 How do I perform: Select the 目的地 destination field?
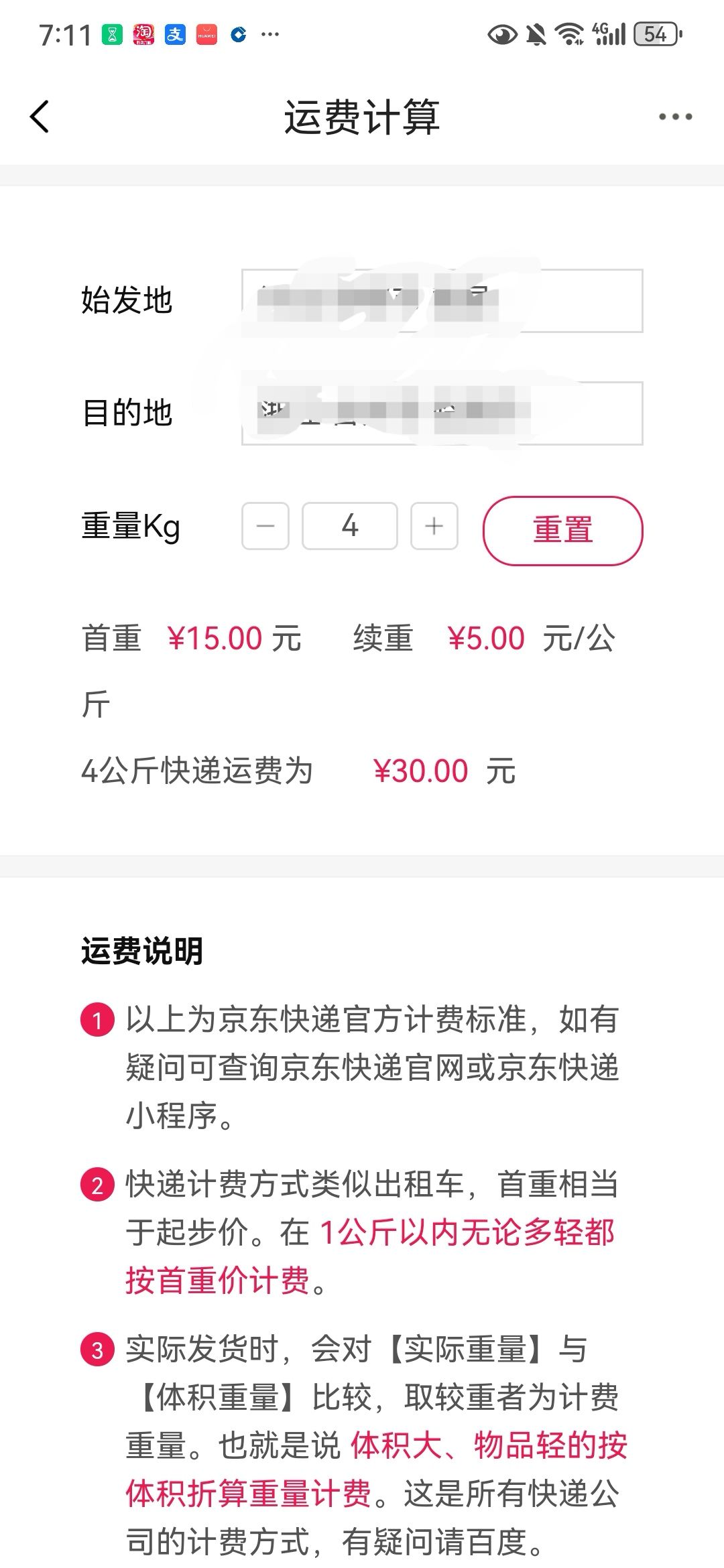coord(442,413)
